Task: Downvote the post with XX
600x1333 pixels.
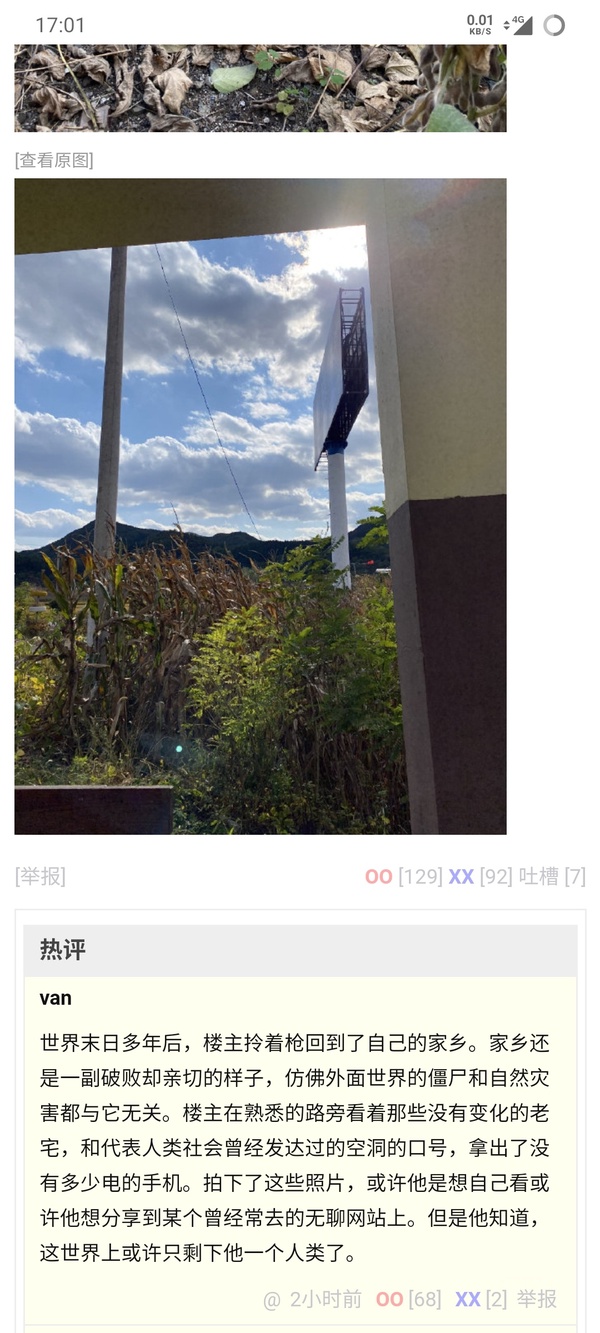Action: pos(461,877)
